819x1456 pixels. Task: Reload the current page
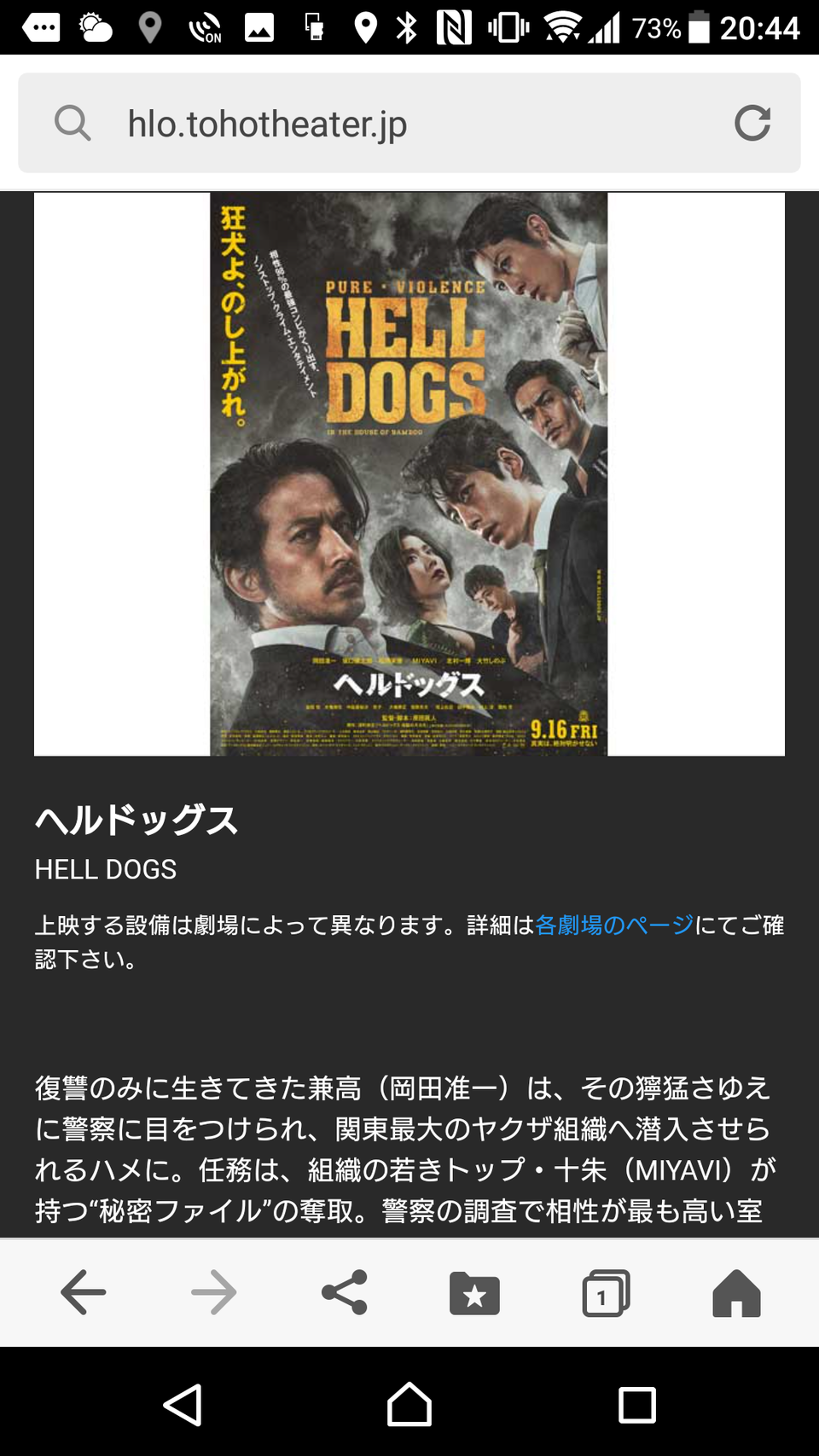[x=752, y=123]
